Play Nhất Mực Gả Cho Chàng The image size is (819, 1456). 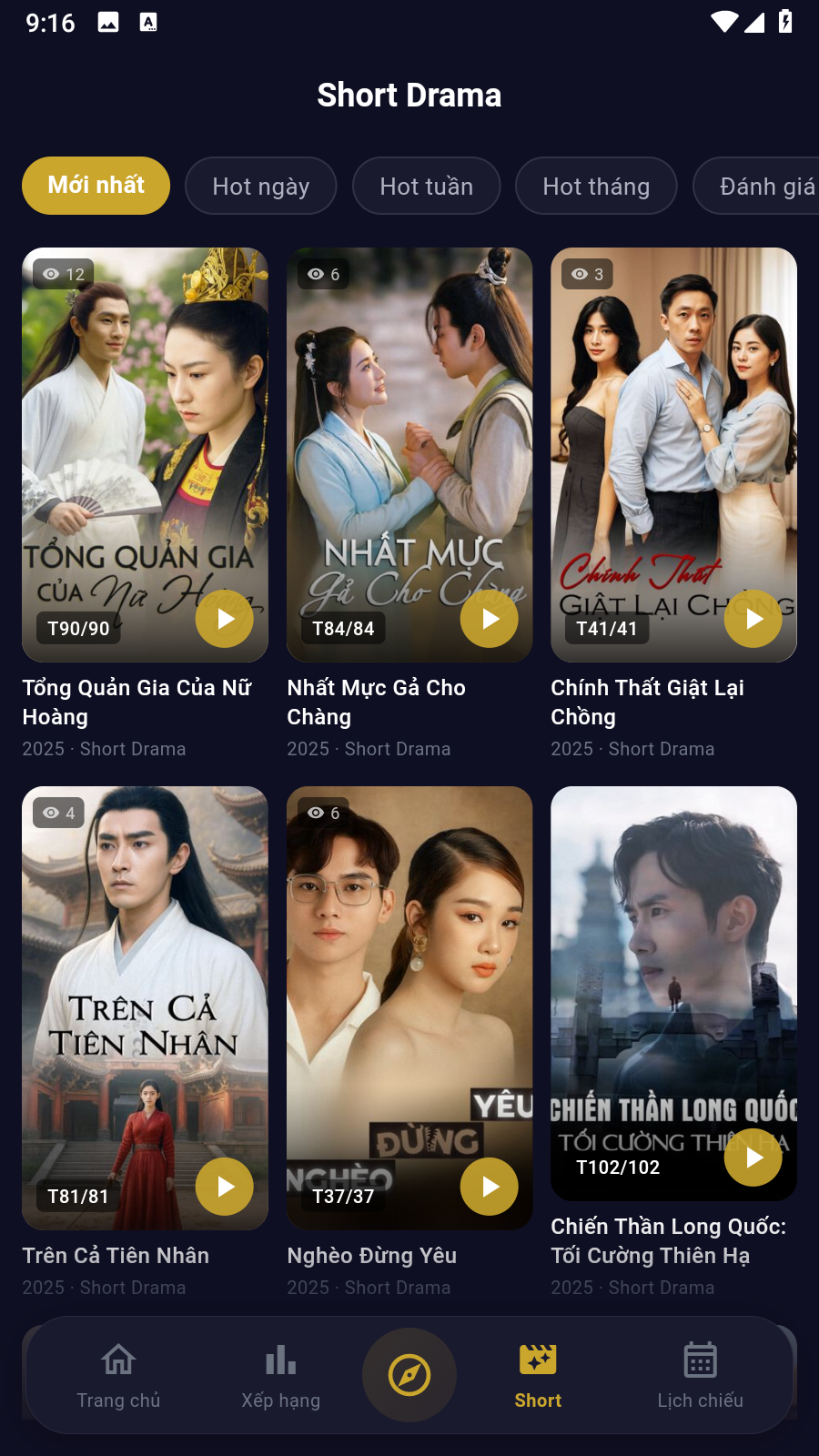tap(490, 619)
